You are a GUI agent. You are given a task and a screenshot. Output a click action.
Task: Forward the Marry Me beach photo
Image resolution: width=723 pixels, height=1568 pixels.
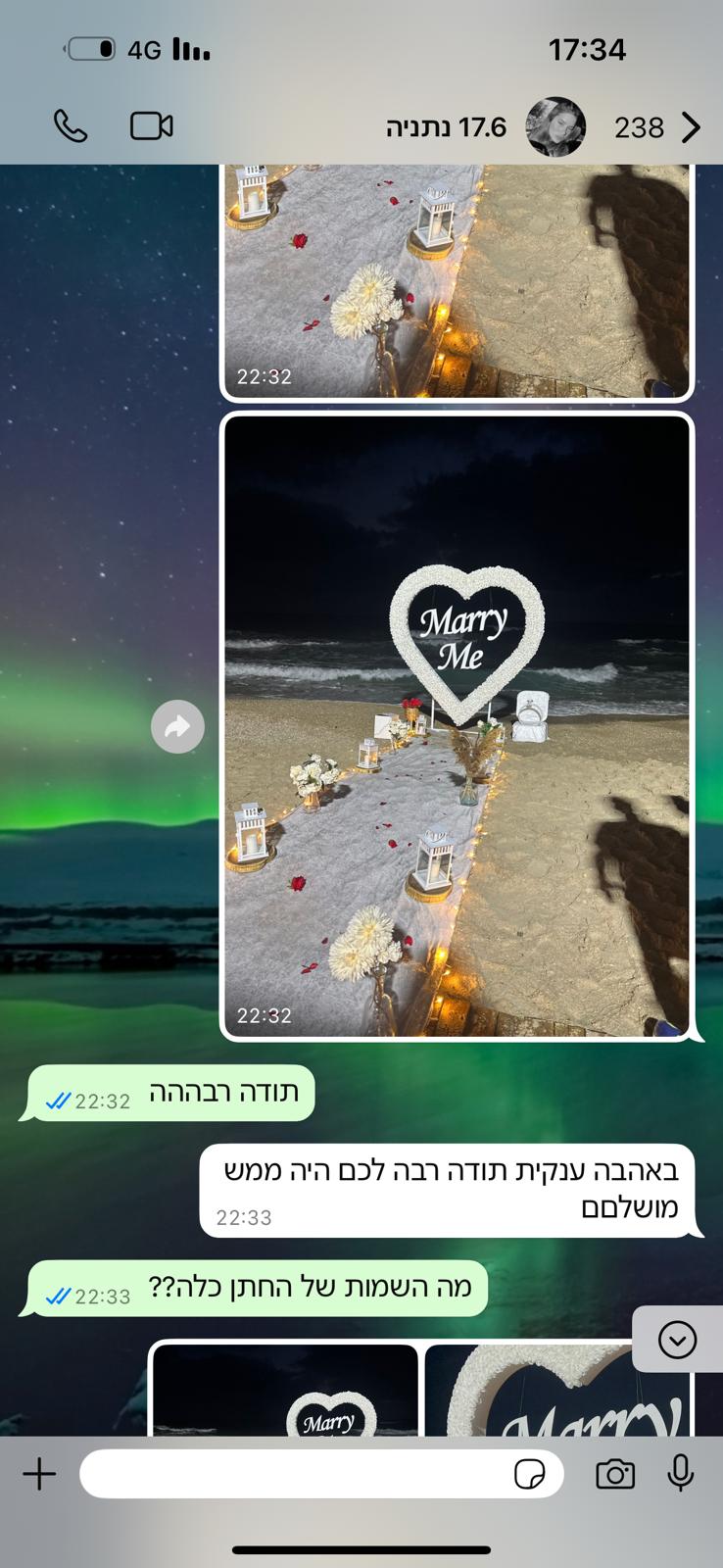[x=177, y=727]
